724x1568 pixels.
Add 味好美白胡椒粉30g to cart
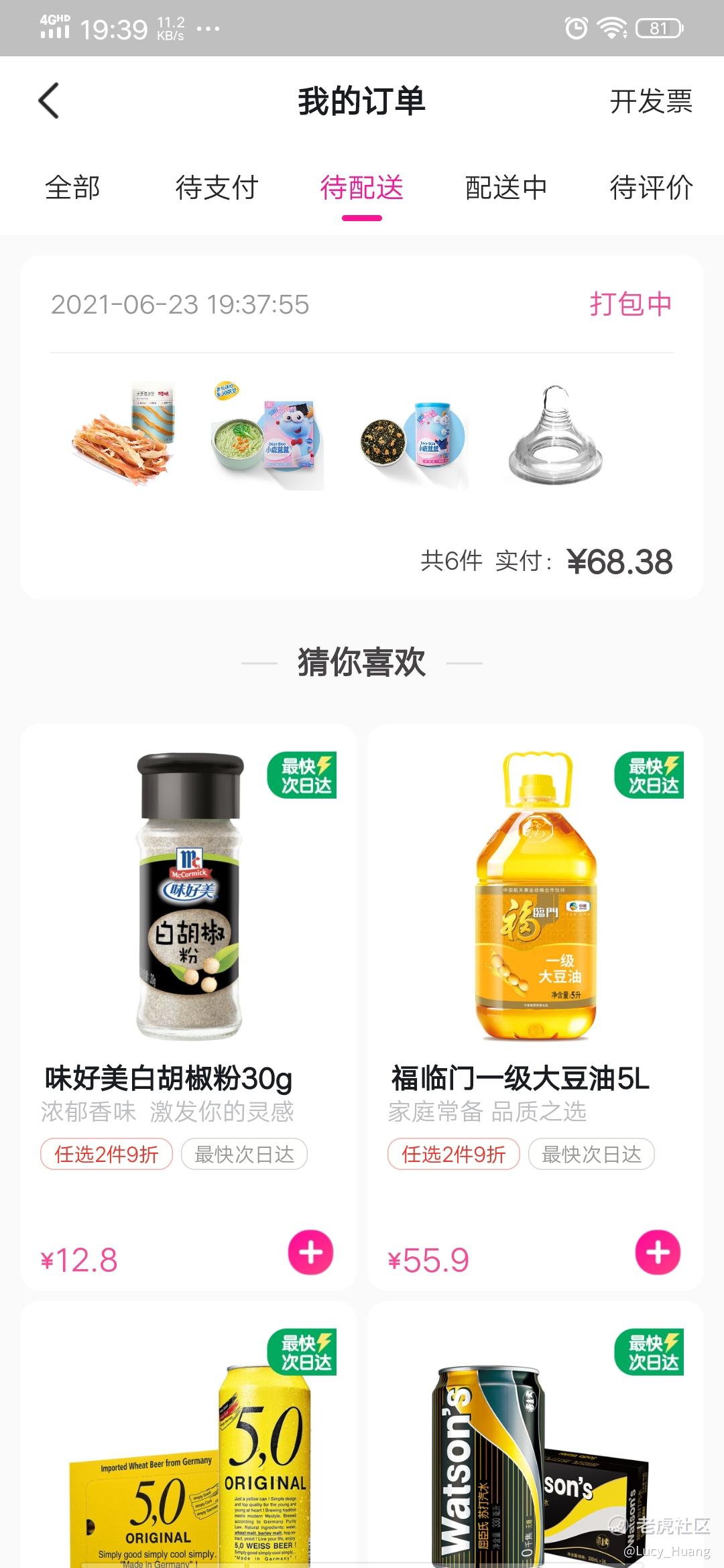pyautogui.click(x=310, y=1252)
